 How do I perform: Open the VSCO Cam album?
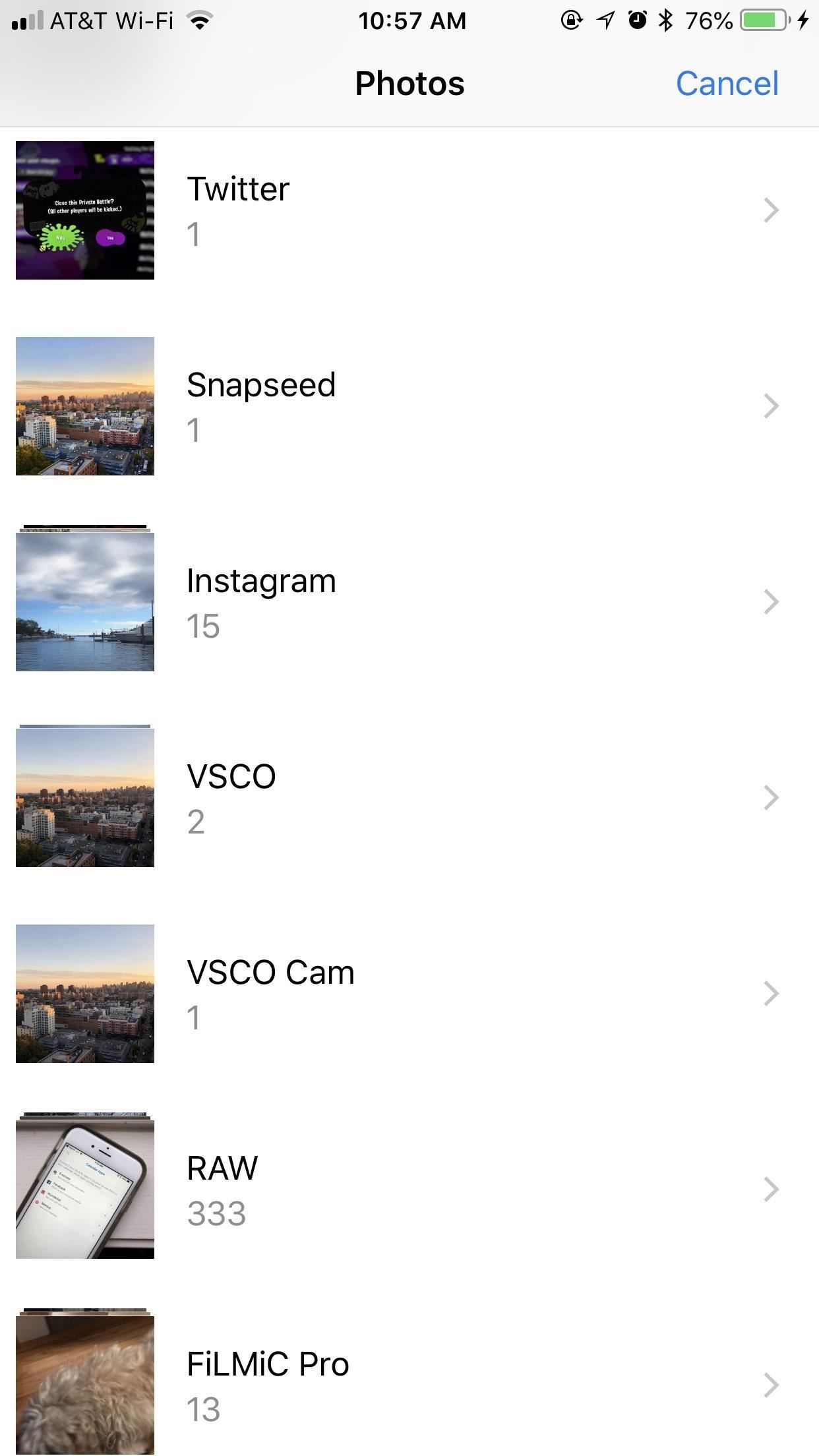409,994
